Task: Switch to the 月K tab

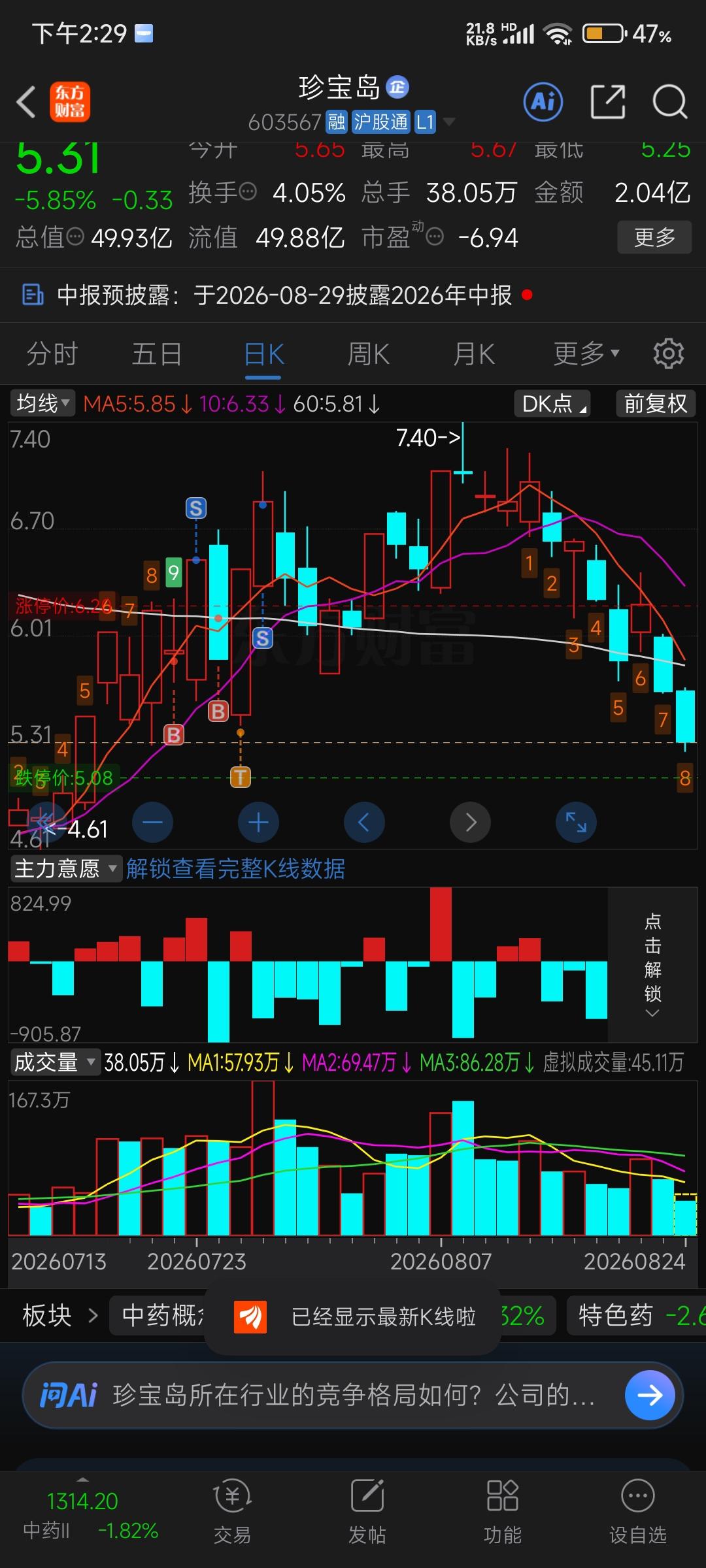Action: (474, 355)
